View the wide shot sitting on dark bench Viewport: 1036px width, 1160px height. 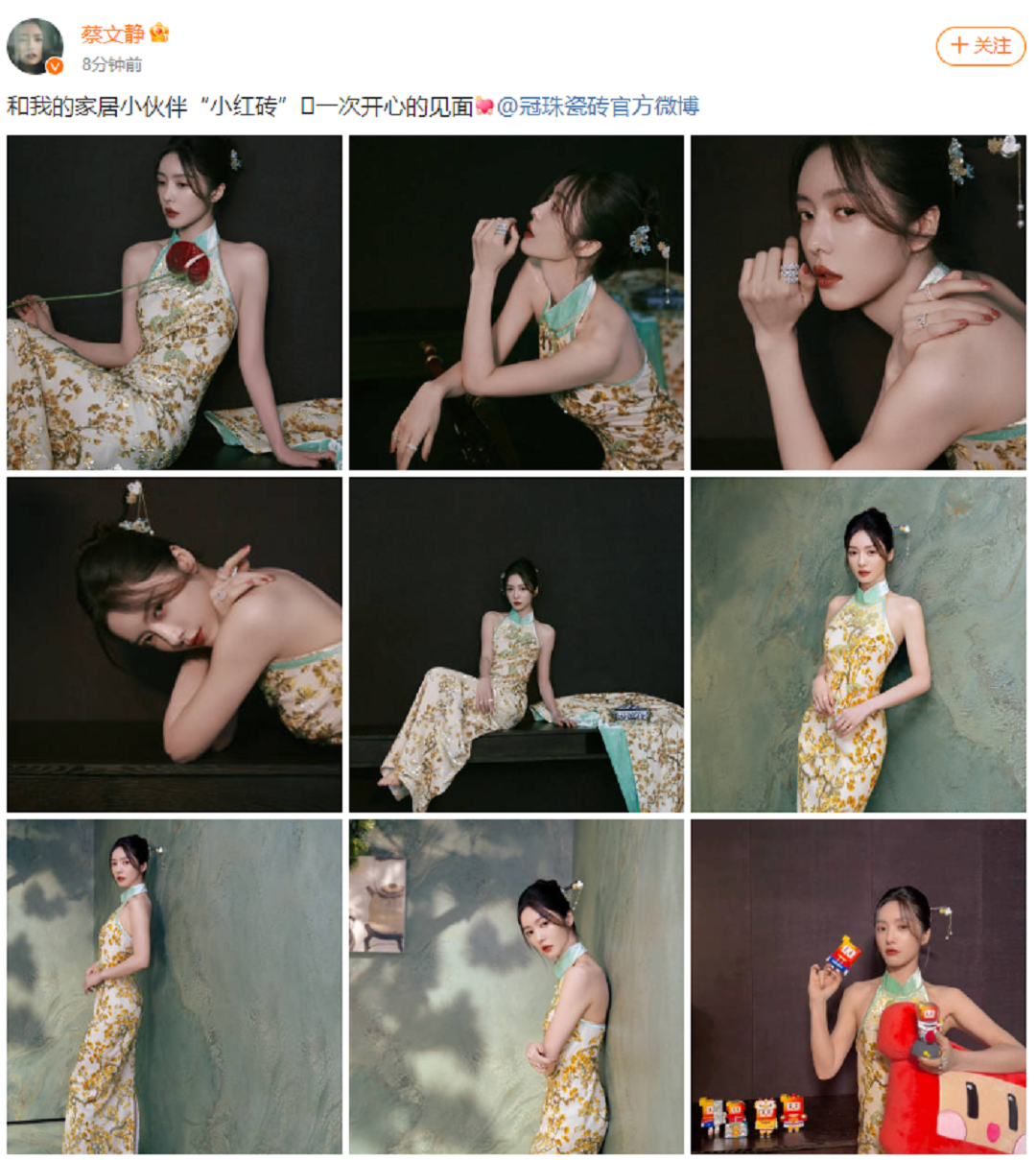[x=516, y=645]
